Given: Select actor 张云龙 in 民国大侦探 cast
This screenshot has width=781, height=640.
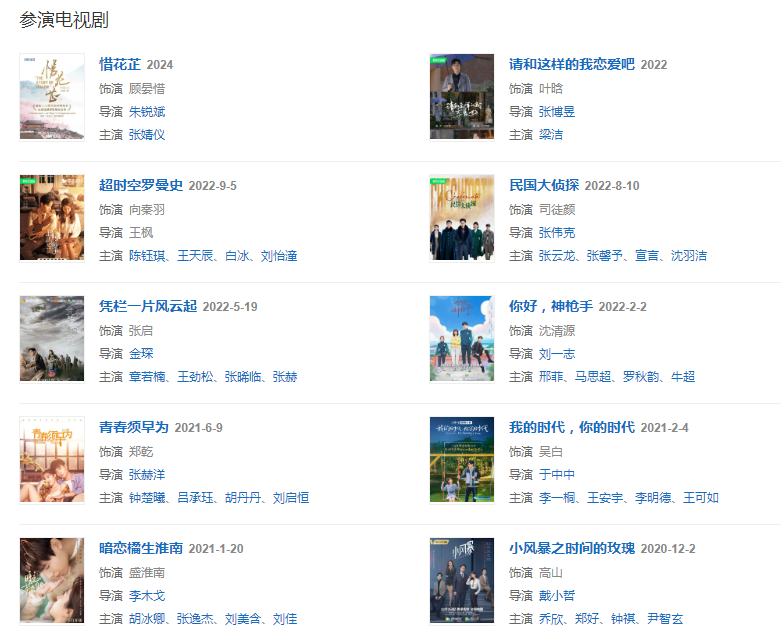Looking at the screenshot, I should click(557, 256).
